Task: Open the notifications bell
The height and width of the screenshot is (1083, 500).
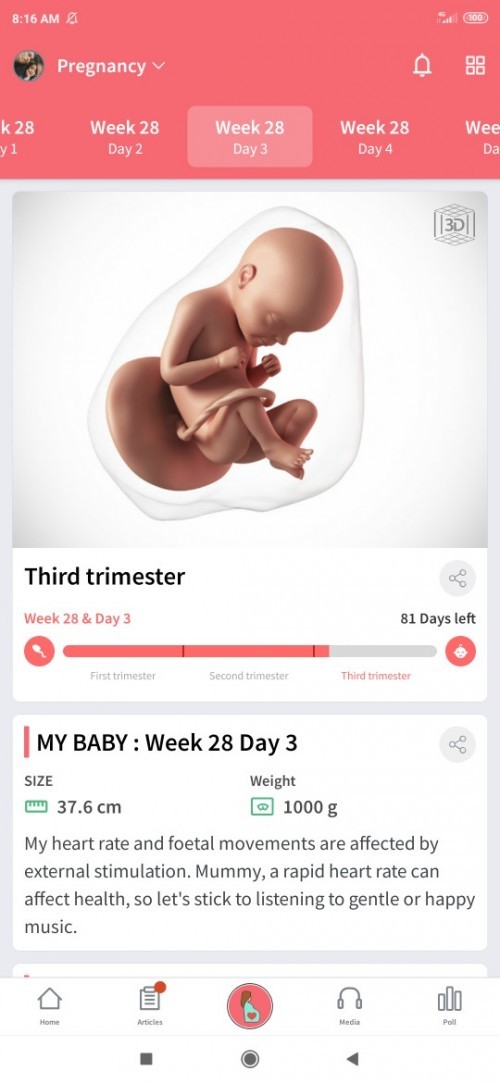Action: (x=422, y=66)
